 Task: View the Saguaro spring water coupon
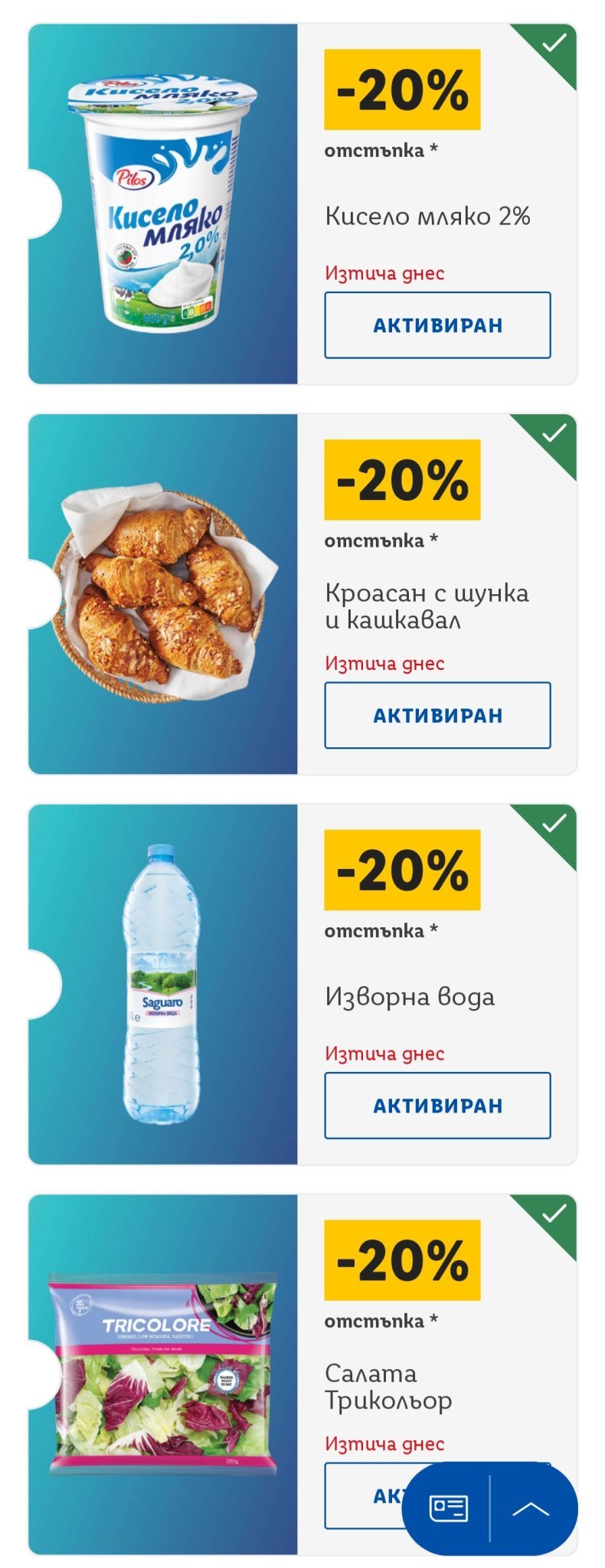163,985
